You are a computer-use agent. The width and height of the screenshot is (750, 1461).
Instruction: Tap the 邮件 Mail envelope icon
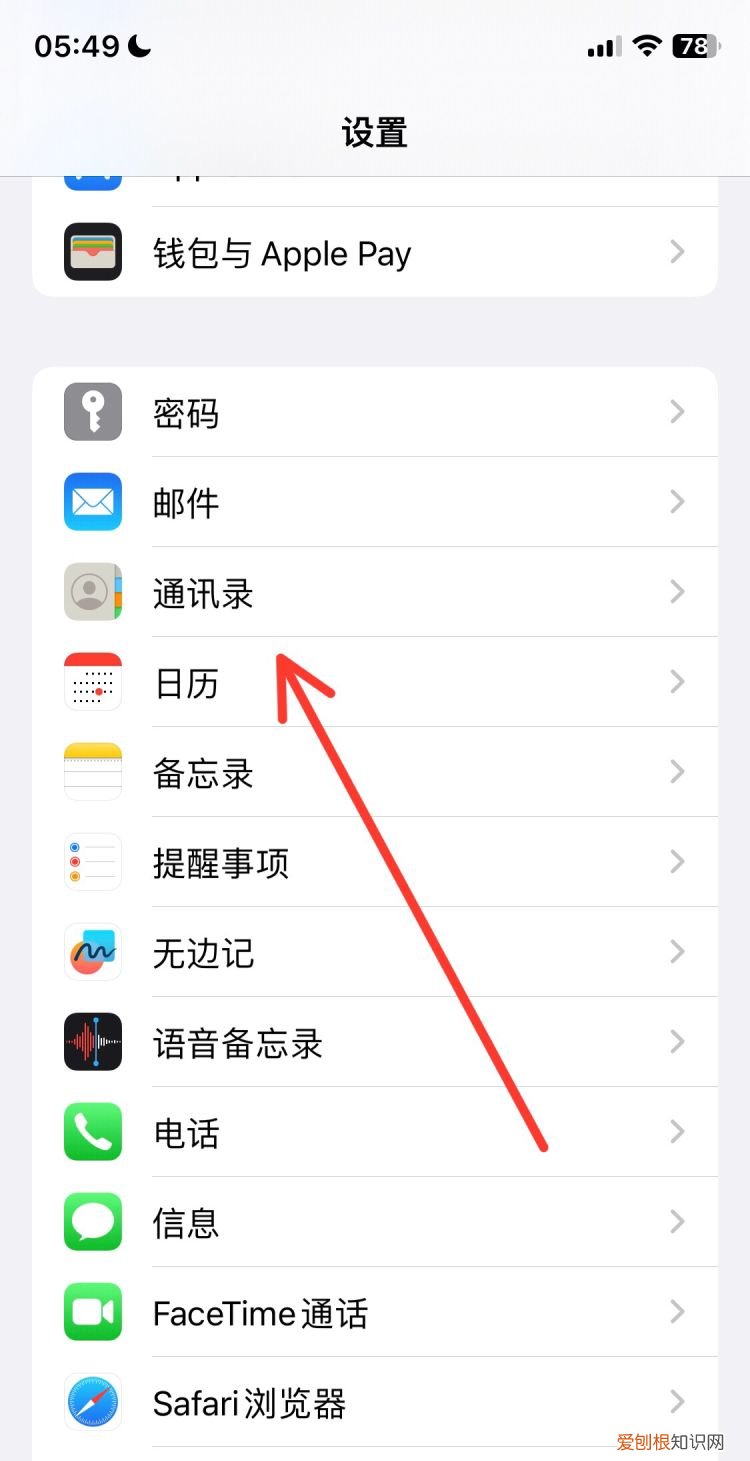[x=92, y=502]
